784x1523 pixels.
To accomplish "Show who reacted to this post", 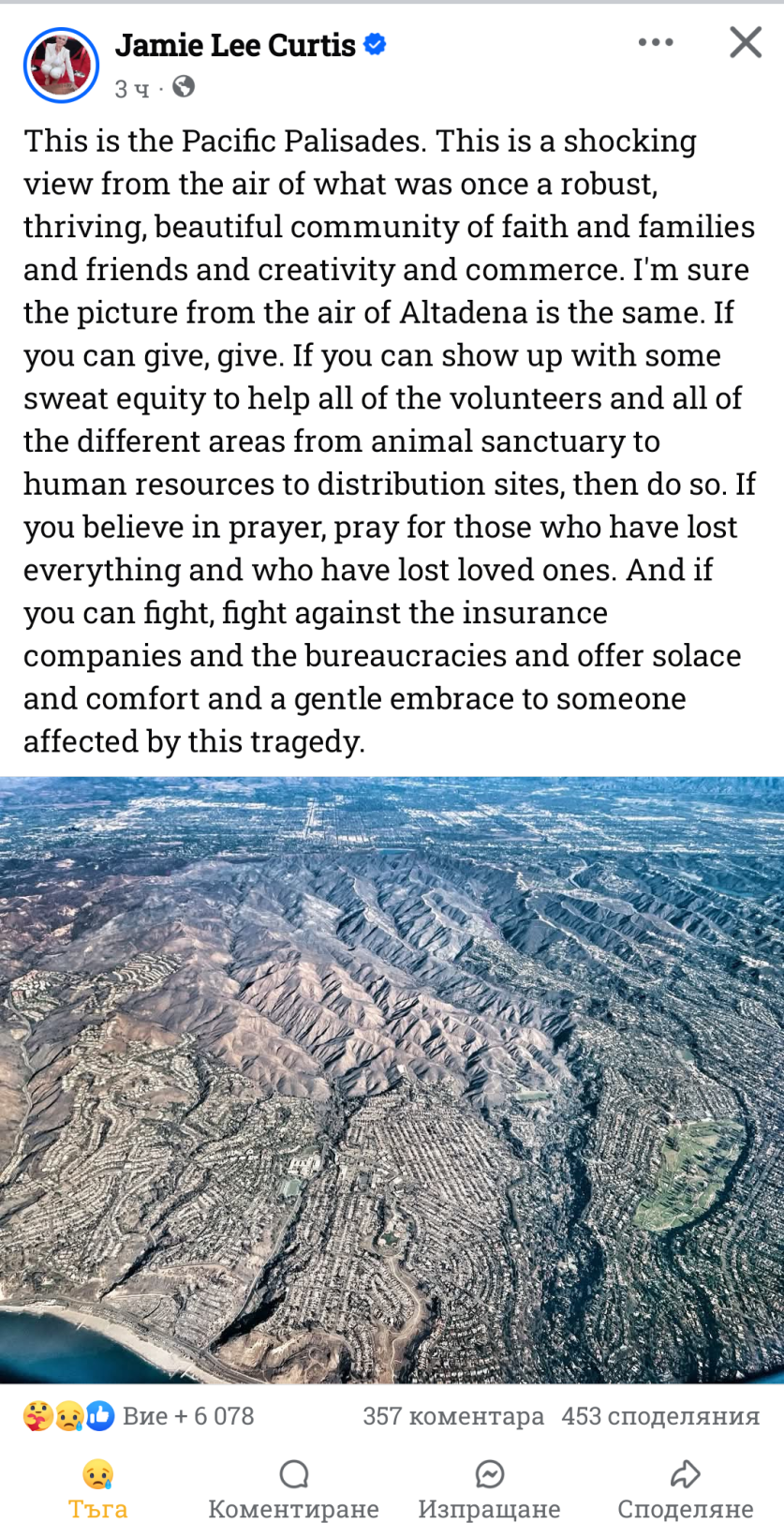I will (x=139, y=1415).
